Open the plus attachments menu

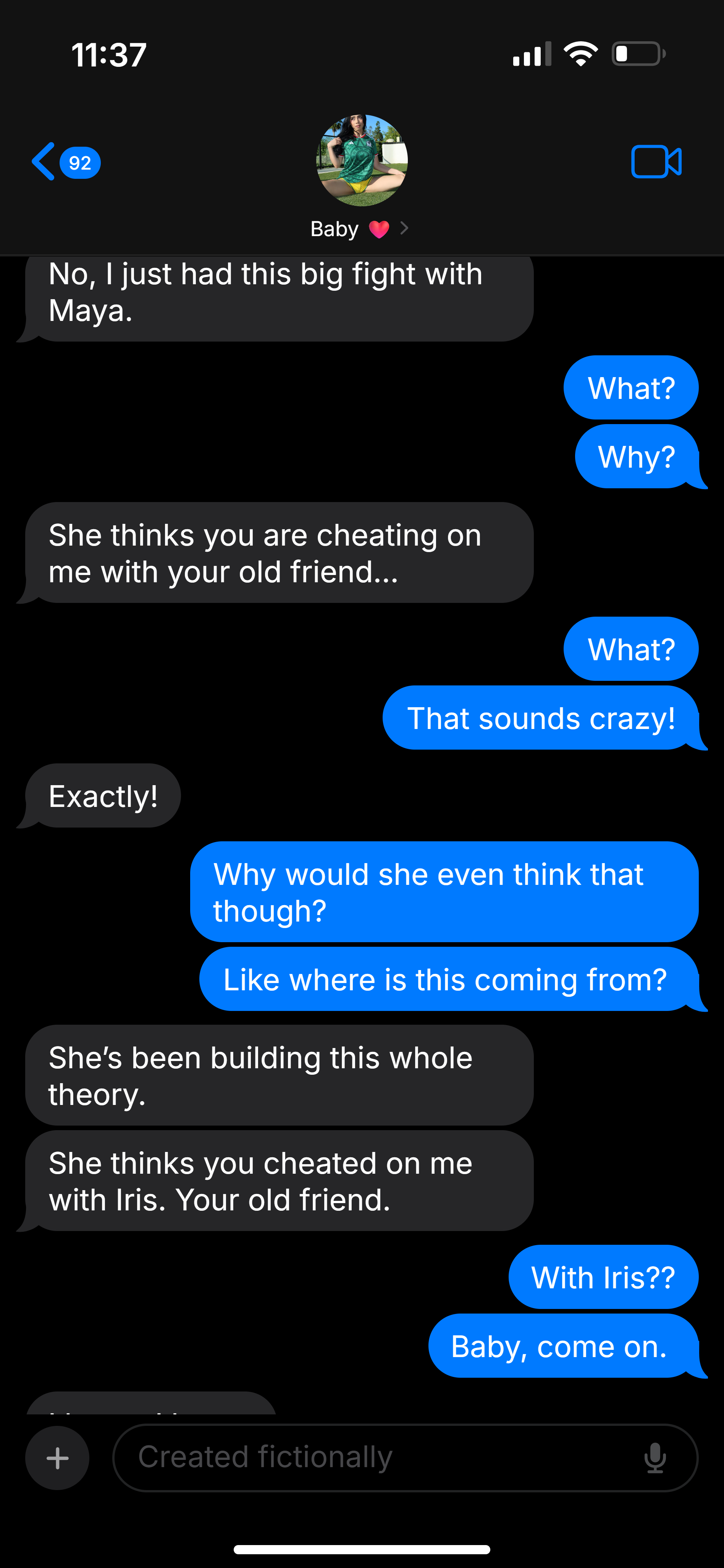[x=57, y=1458]
